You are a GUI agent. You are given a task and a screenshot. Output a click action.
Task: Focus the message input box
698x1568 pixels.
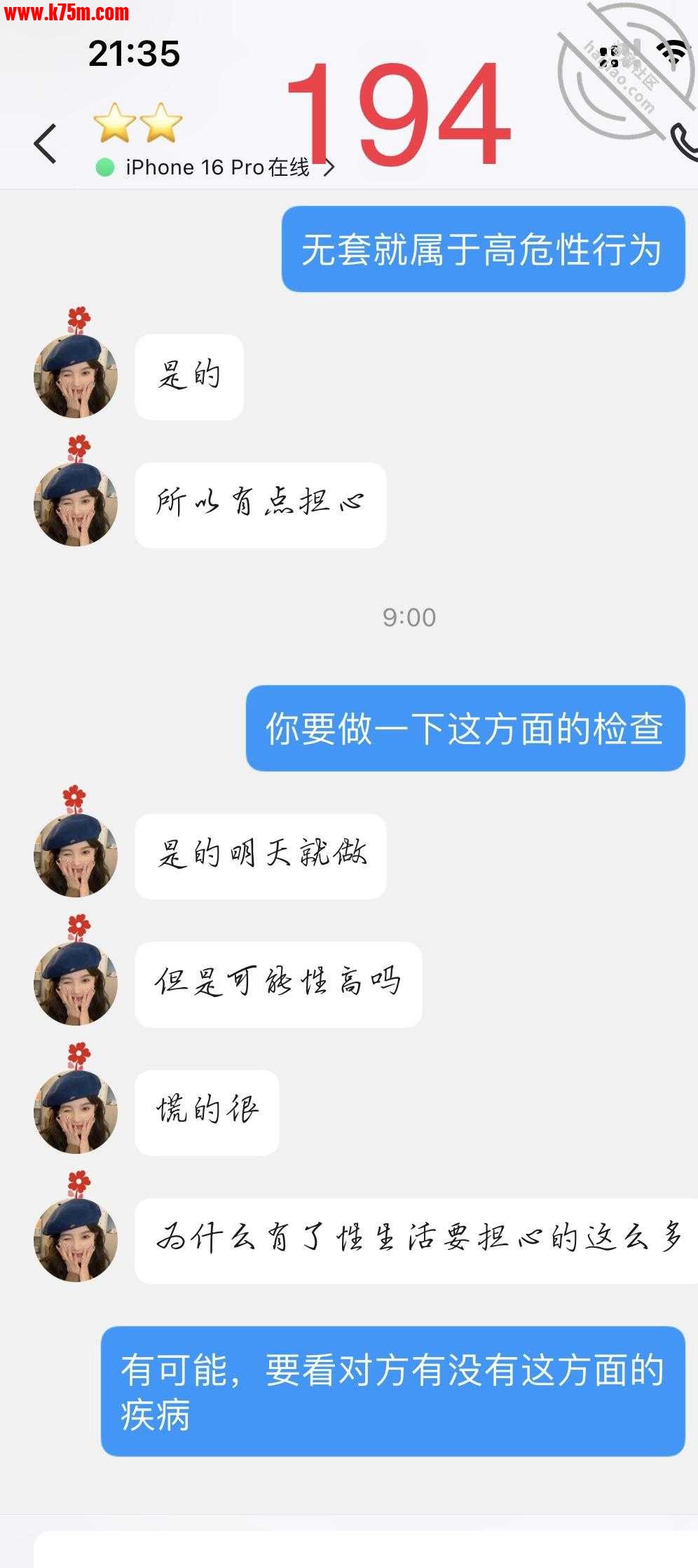tap(364, 1550)
